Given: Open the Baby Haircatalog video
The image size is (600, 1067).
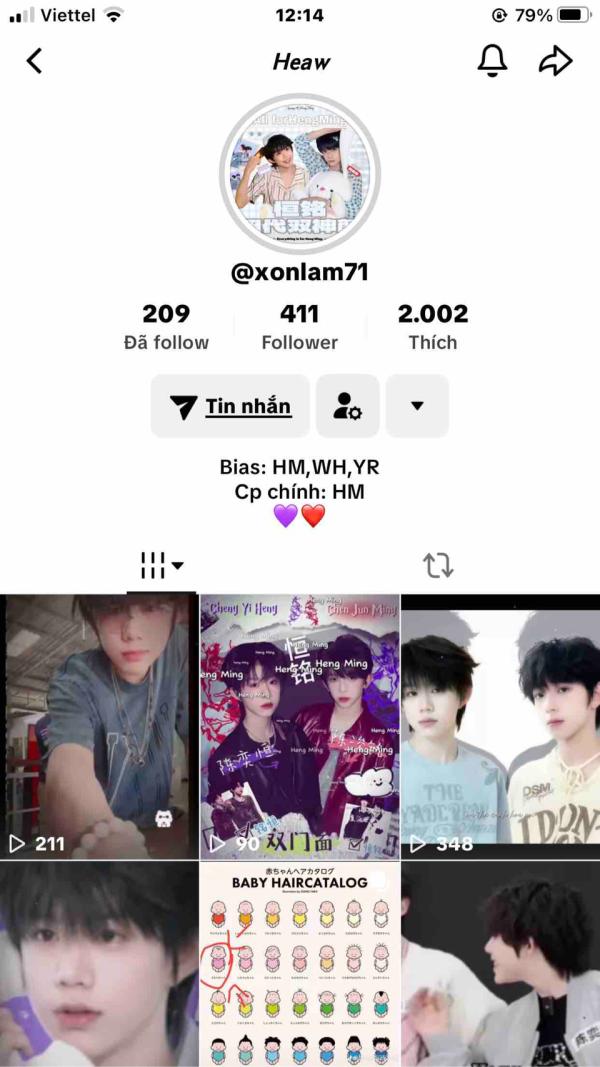Looking at the screenshot, I should click(299, 965).
